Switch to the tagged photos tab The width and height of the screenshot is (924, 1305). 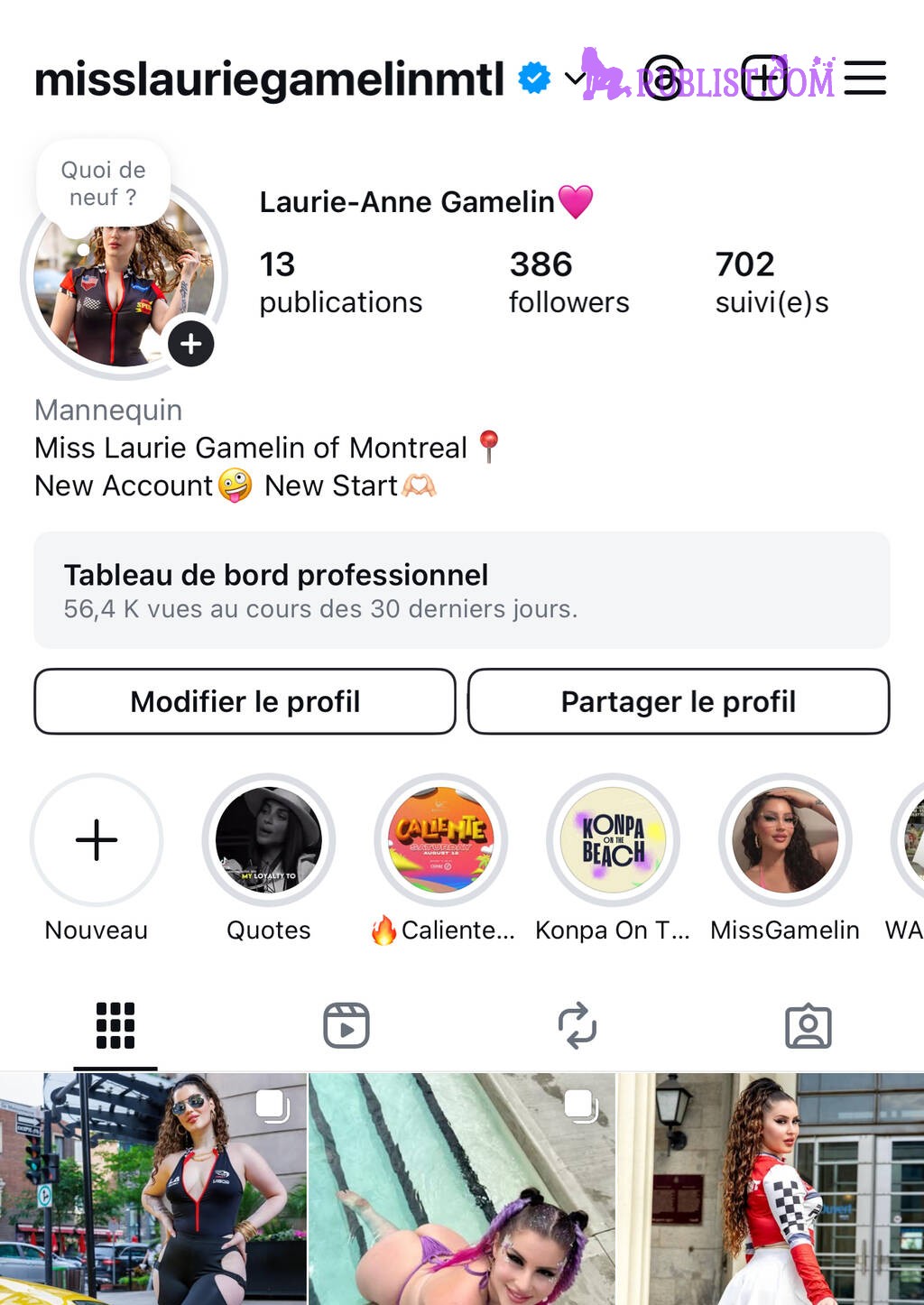pyautogui.click(x=808, y=1026)
